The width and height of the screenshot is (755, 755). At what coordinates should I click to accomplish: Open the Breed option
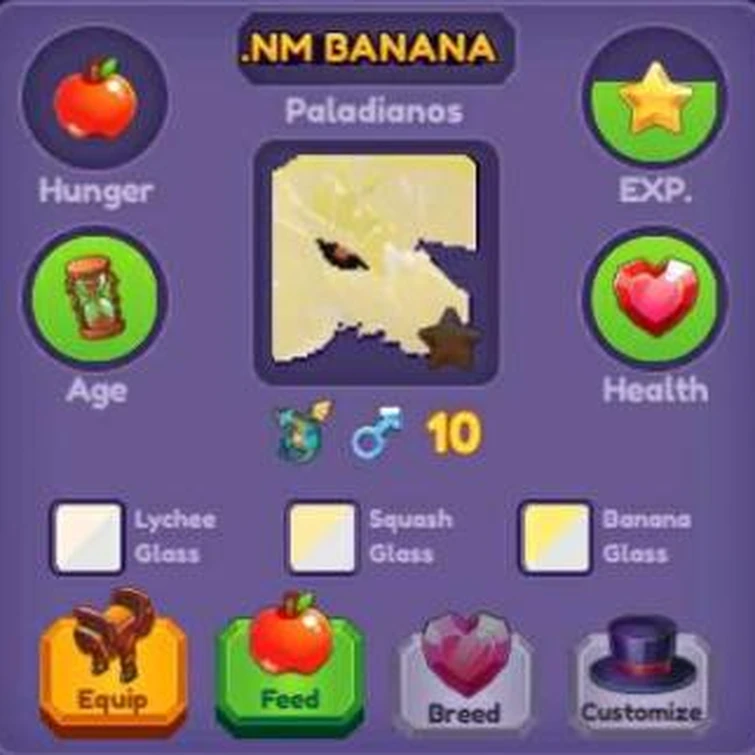[x=463, y=672]
